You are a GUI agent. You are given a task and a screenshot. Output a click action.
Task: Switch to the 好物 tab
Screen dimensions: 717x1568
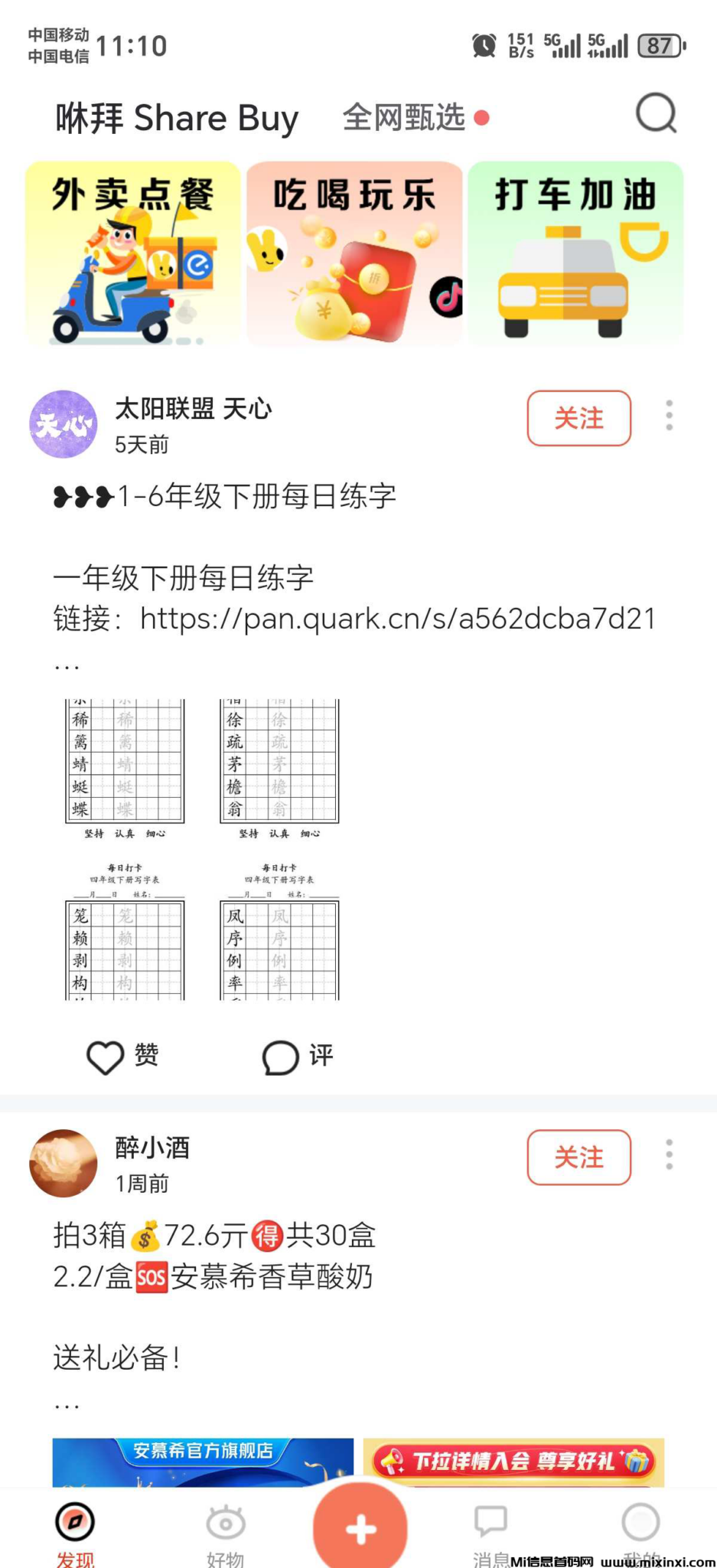tap(226, 1531)
